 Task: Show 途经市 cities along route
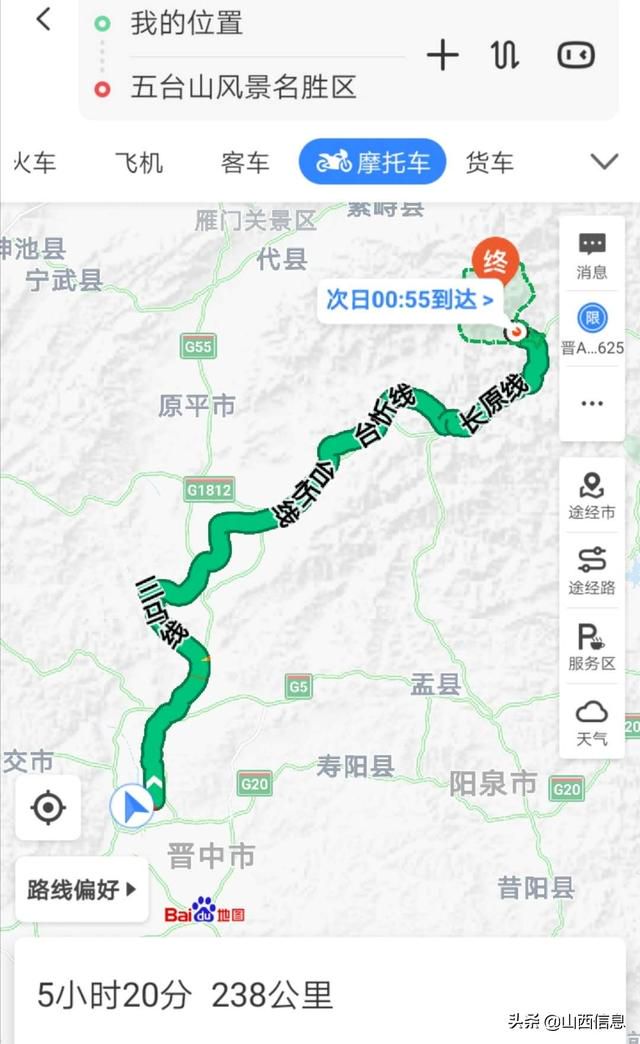[x=592, y=495]
